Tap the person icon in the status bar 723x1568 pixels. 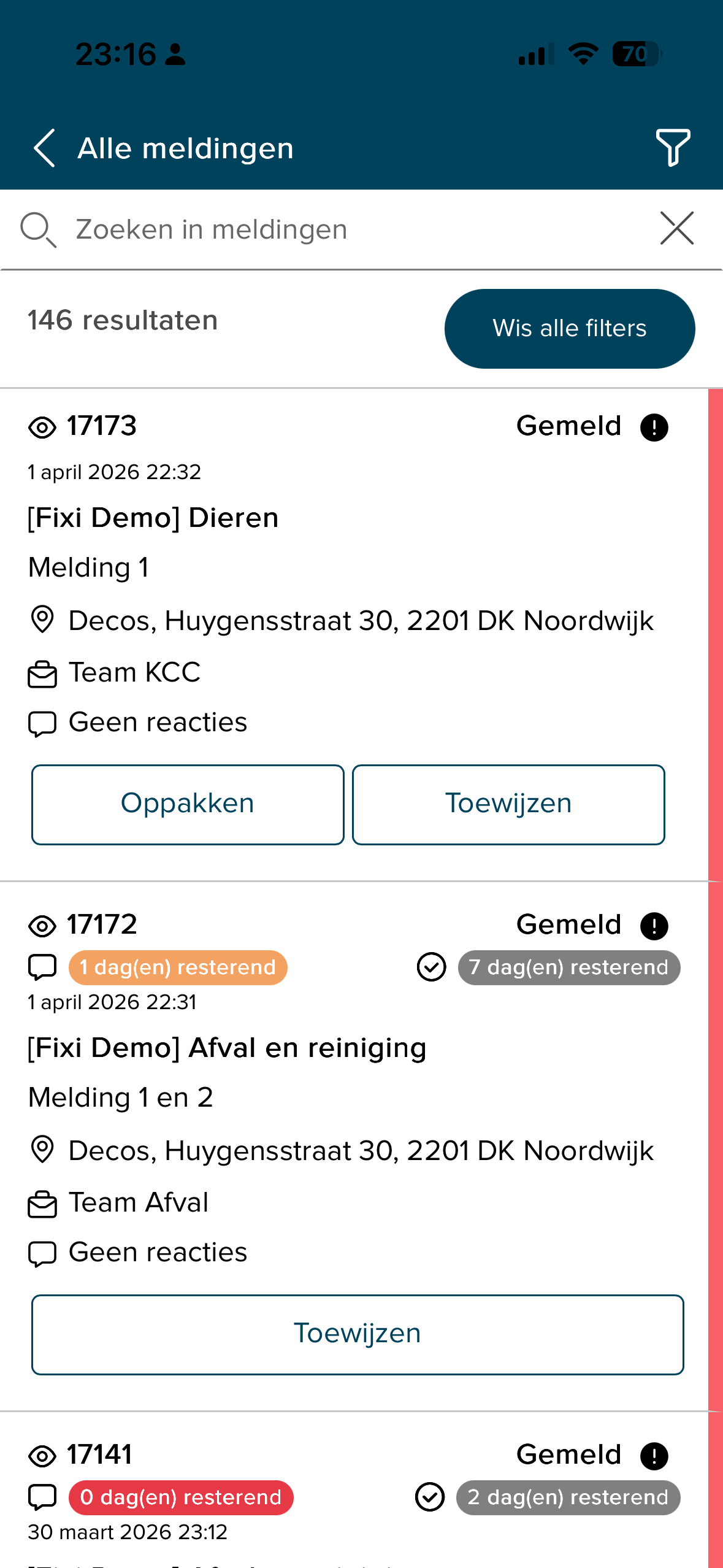[175, 55]
